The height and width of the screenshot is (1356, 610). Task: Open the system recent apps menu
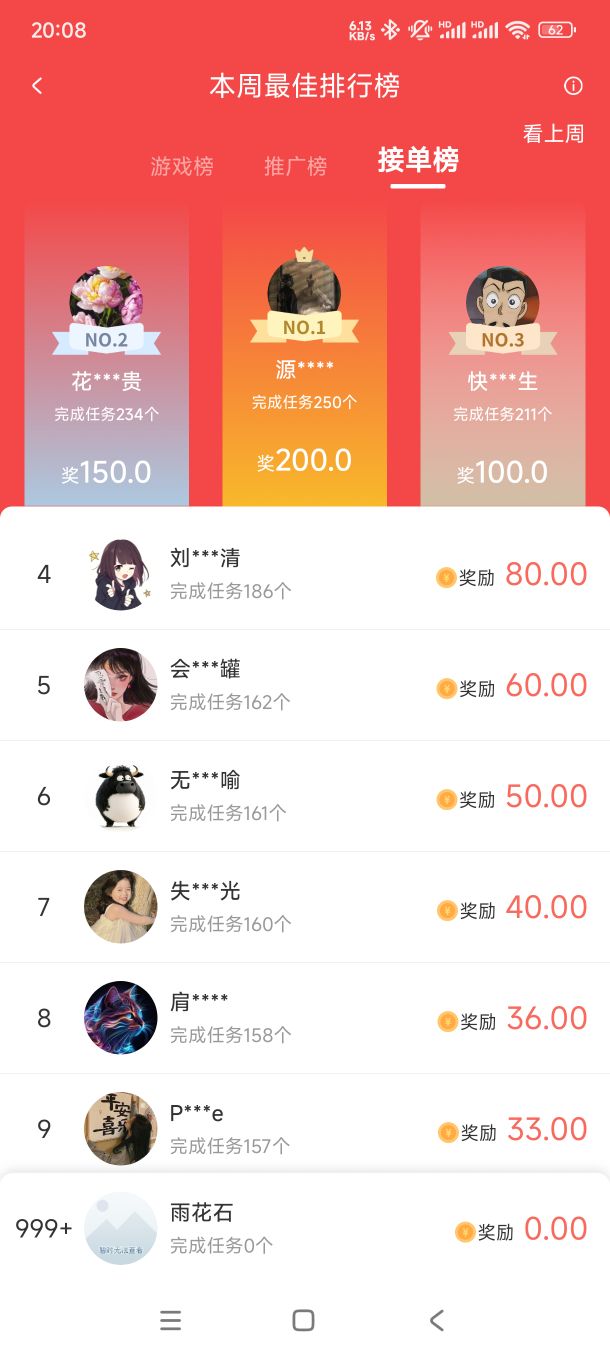[171, 1320]
